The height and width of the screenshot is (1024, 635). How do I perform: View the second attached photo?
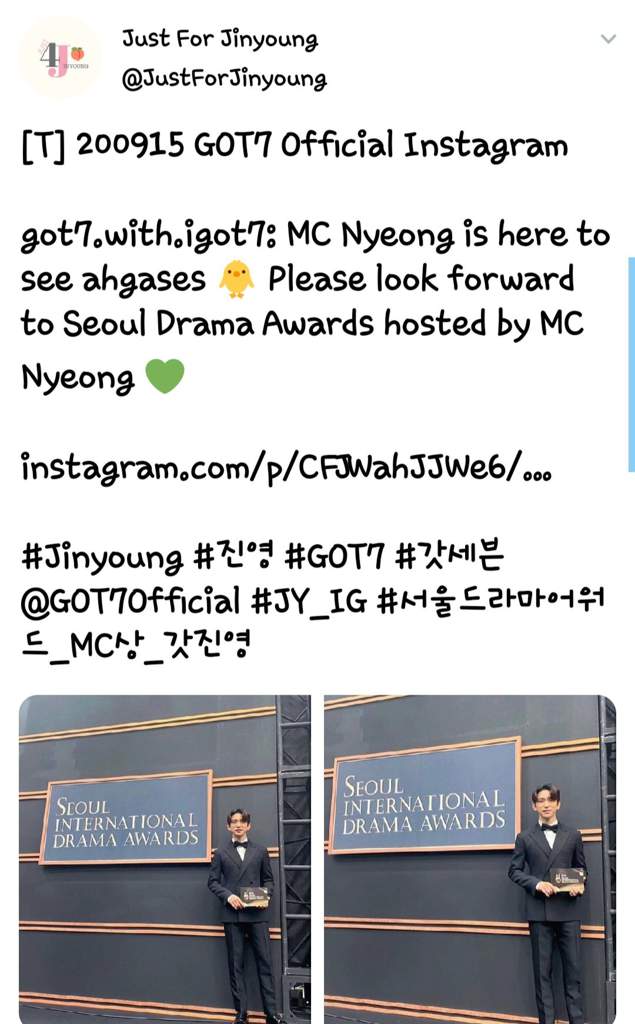tap(468, 858)
